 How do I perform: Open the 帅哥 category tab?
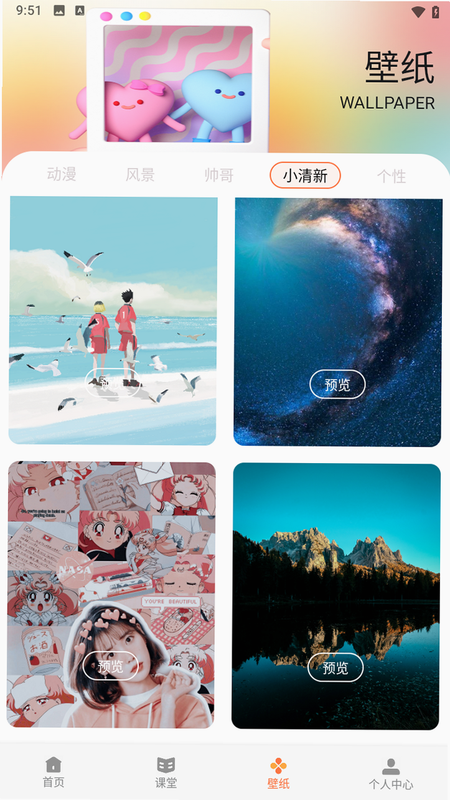219,175
